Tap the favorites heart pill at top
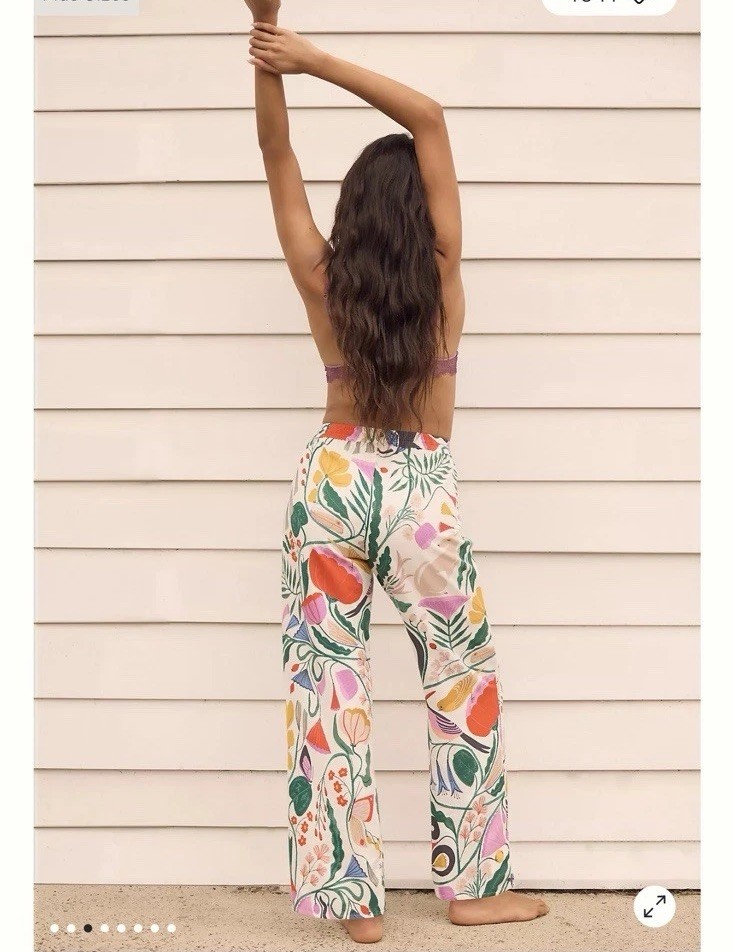This screenshot has height=952, width=732. 608,4
